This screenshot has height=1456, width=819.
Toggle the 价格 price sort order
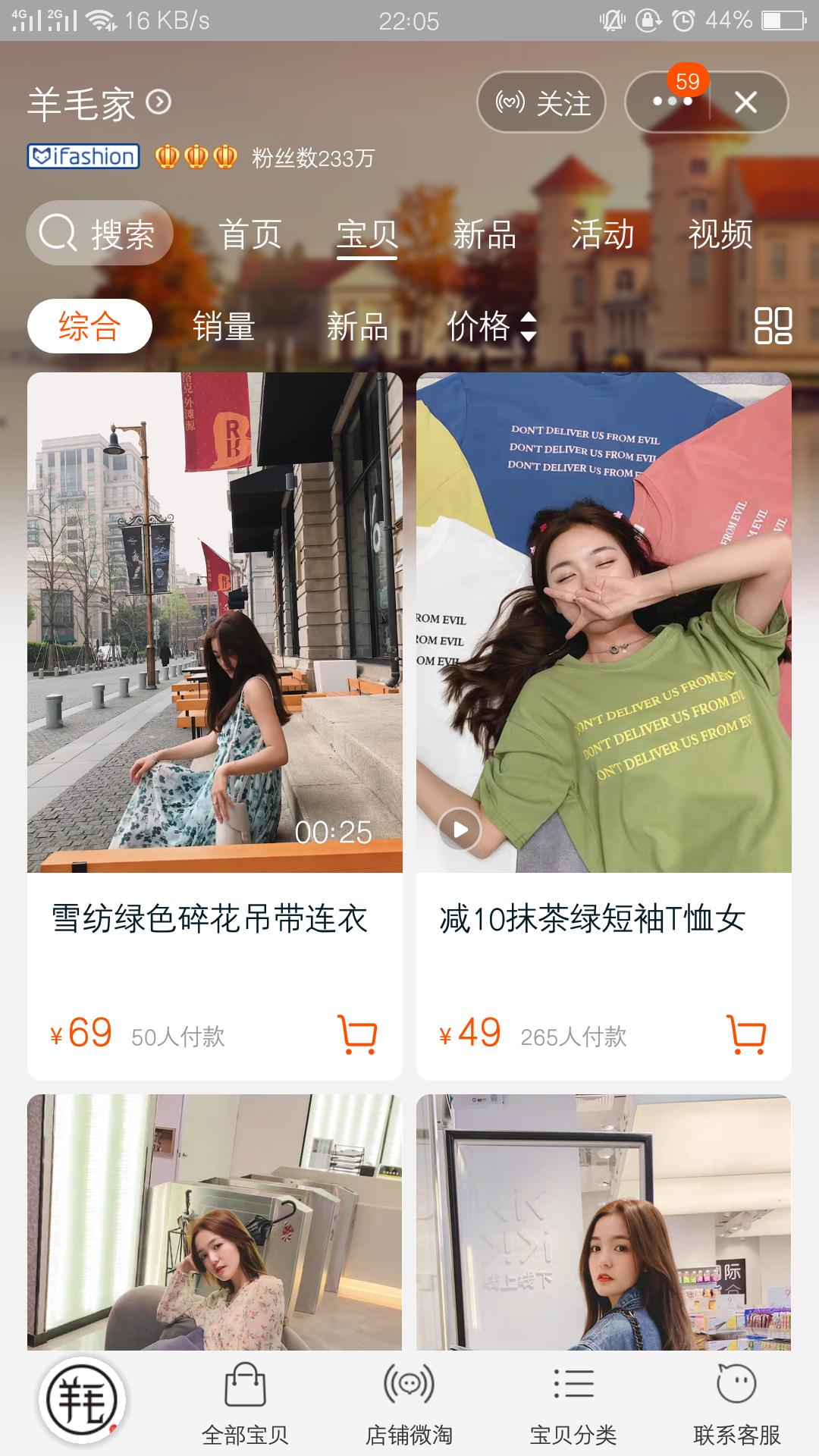489,326
